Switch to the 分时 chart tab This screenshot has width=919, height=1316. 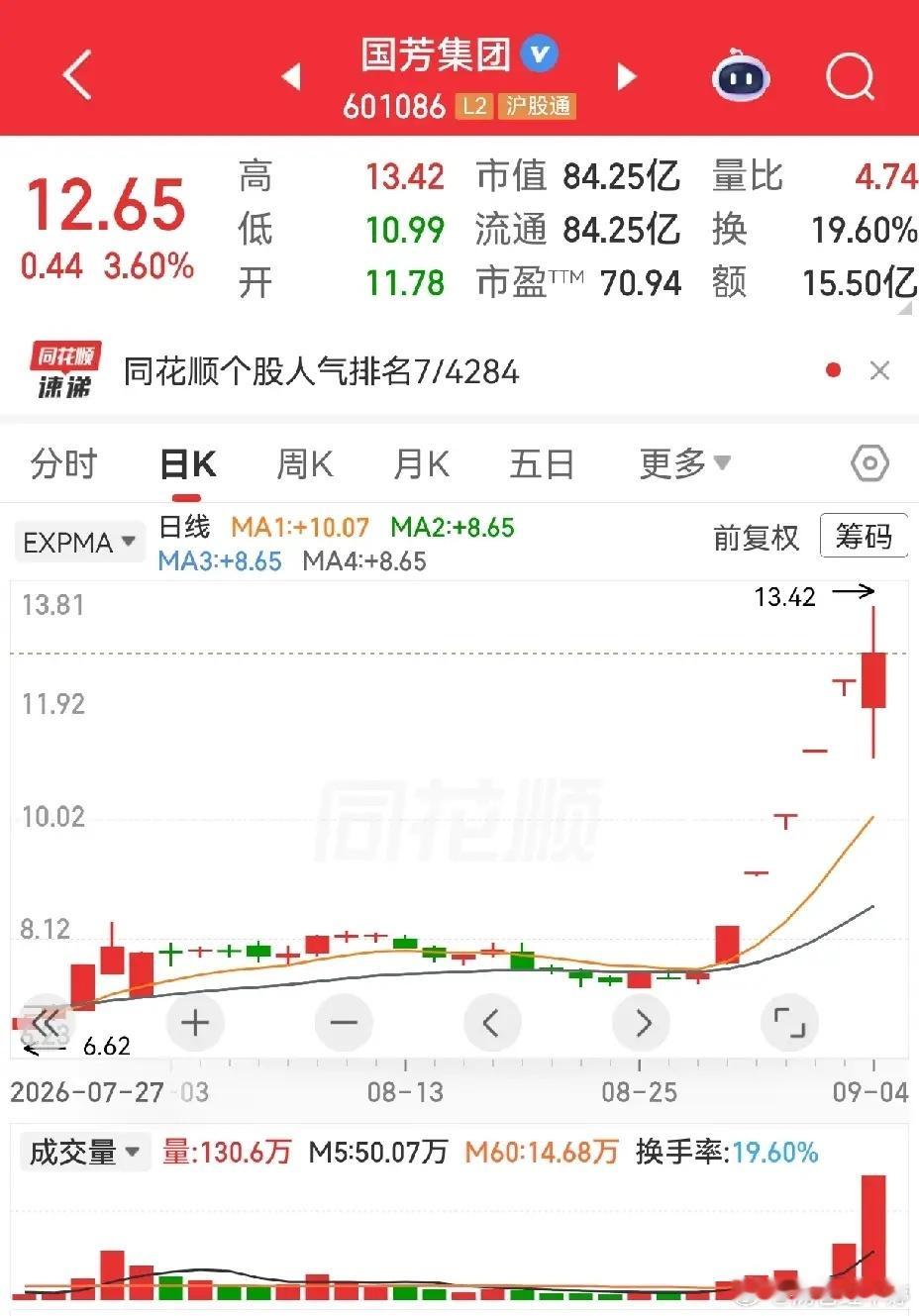click(x=64, y=463)
